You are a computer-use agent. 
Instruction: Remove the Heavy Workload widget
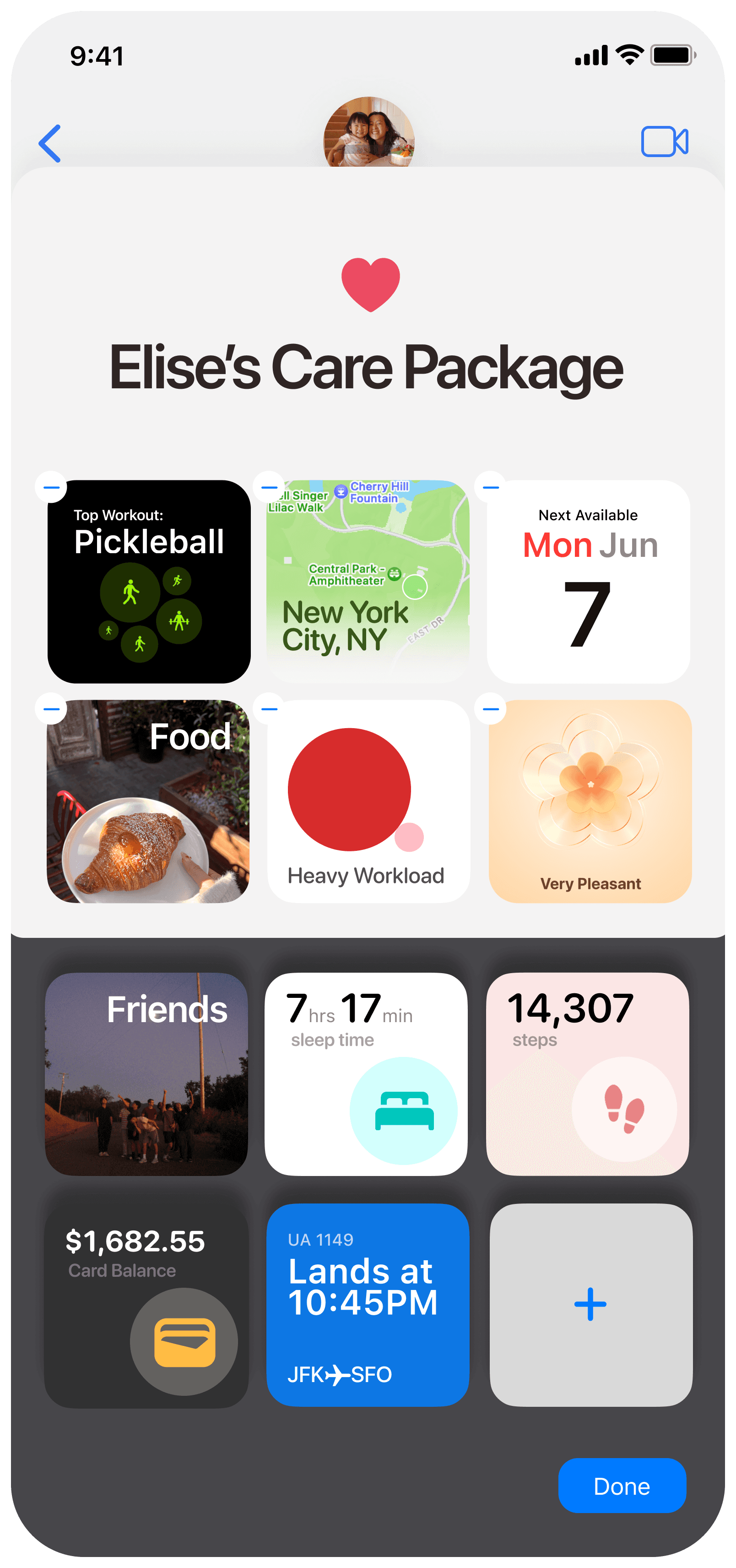pos(269,708)
